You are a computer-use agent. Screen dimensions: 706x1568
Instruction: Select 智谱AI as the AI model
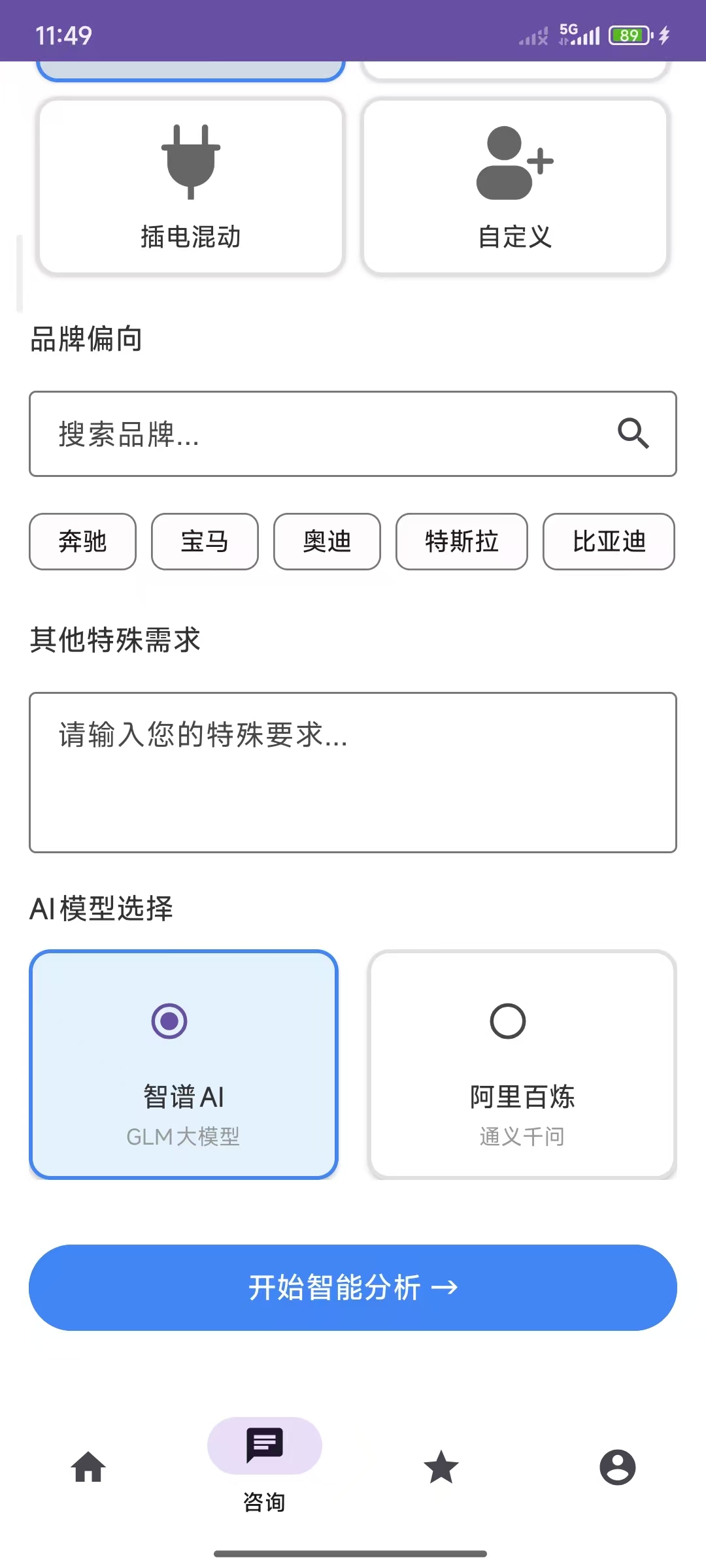click(x=184, y=1065)
